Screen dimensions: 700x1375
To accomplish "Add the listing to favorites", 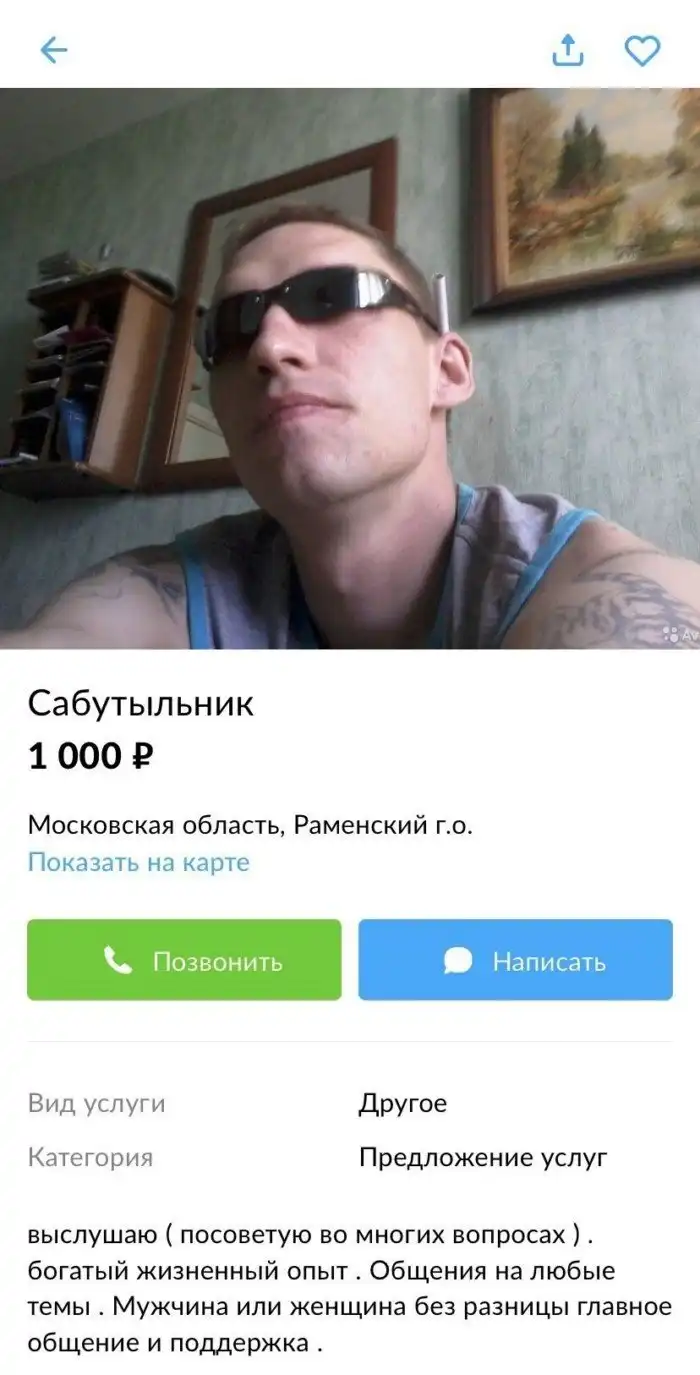I will pyautogui.click(x=642, y=50).
